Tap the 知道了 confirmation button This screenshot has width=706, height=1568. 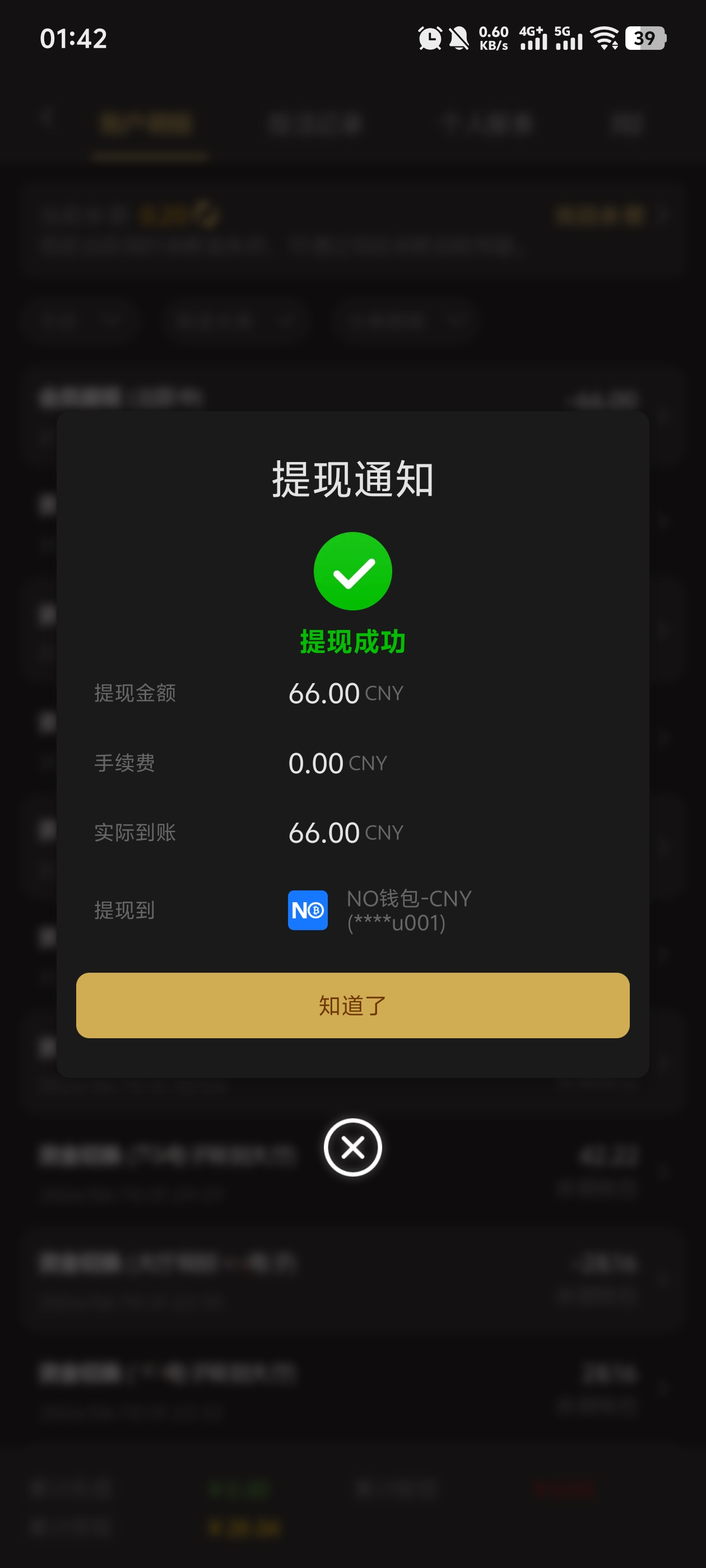point(352,1005)
